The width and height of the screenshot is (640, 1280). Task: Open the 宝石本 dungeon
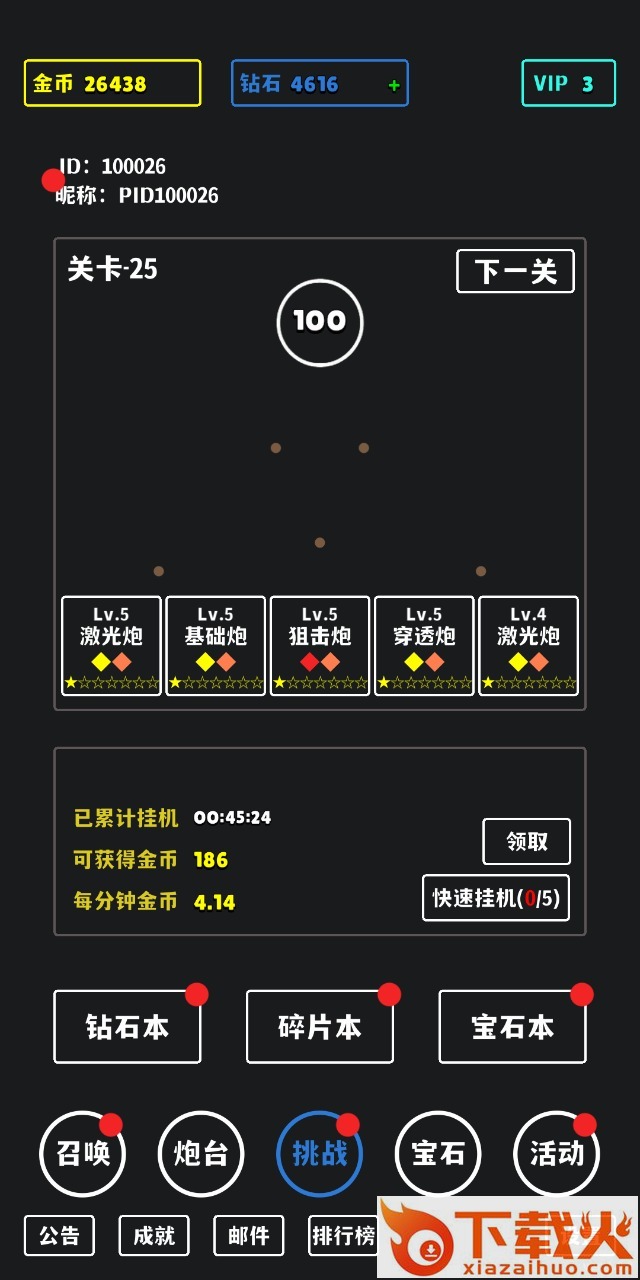point(512,1027)
